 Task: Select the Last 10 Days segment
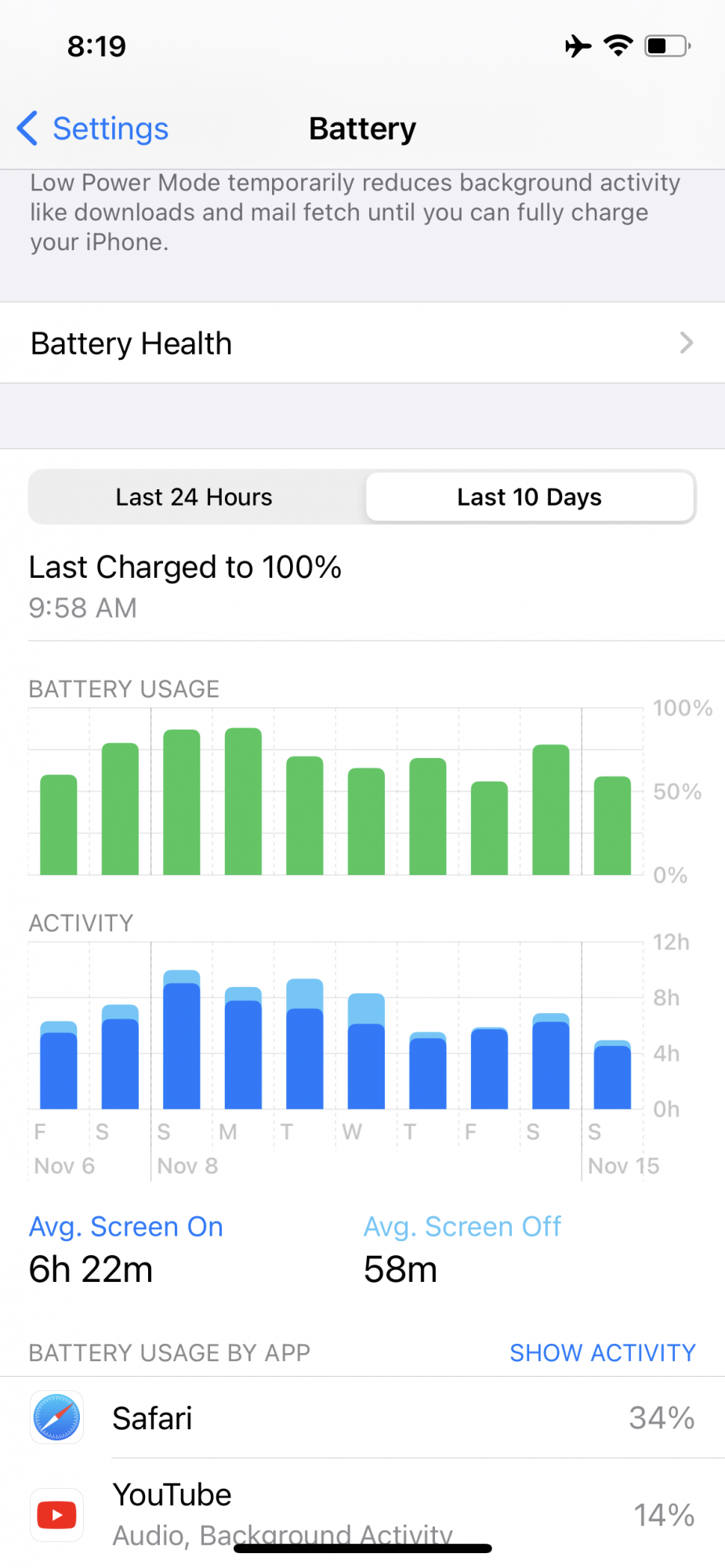tap(530, 497)
